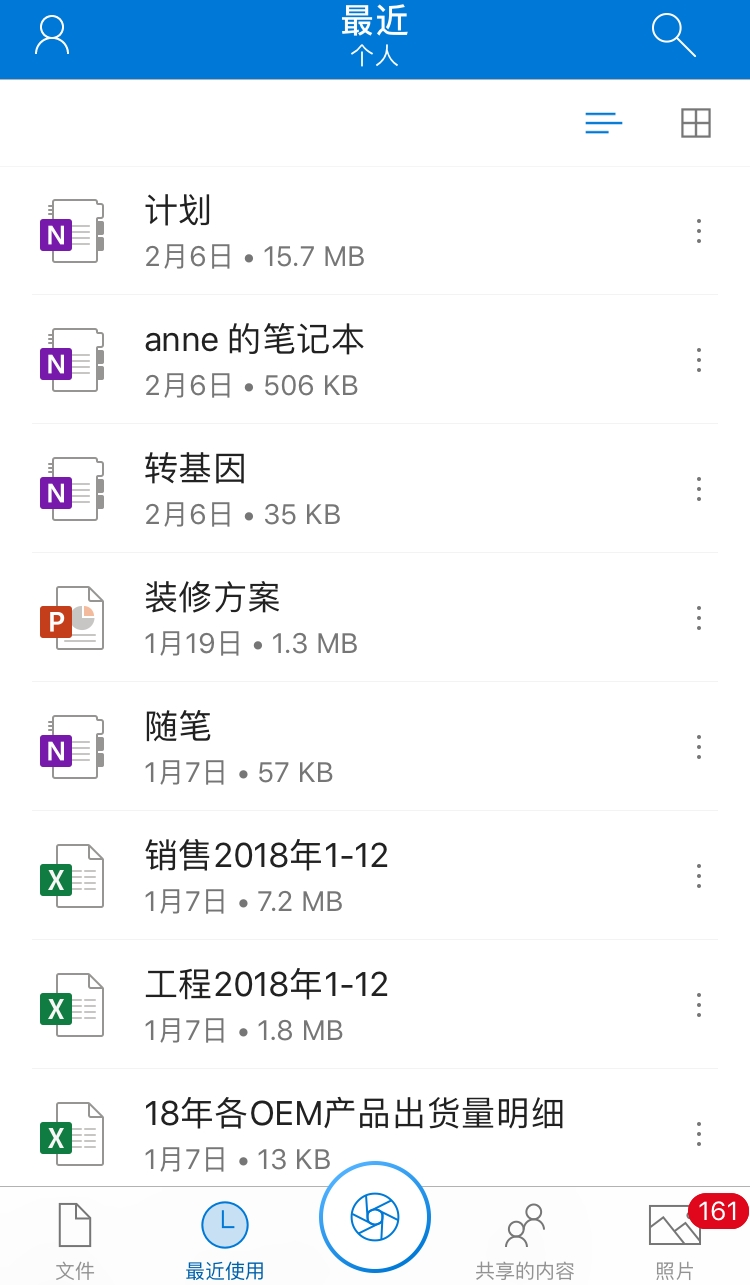Open more options for 计划
The height and width of the screenshot is (1285, 750).
click(698, 231)
